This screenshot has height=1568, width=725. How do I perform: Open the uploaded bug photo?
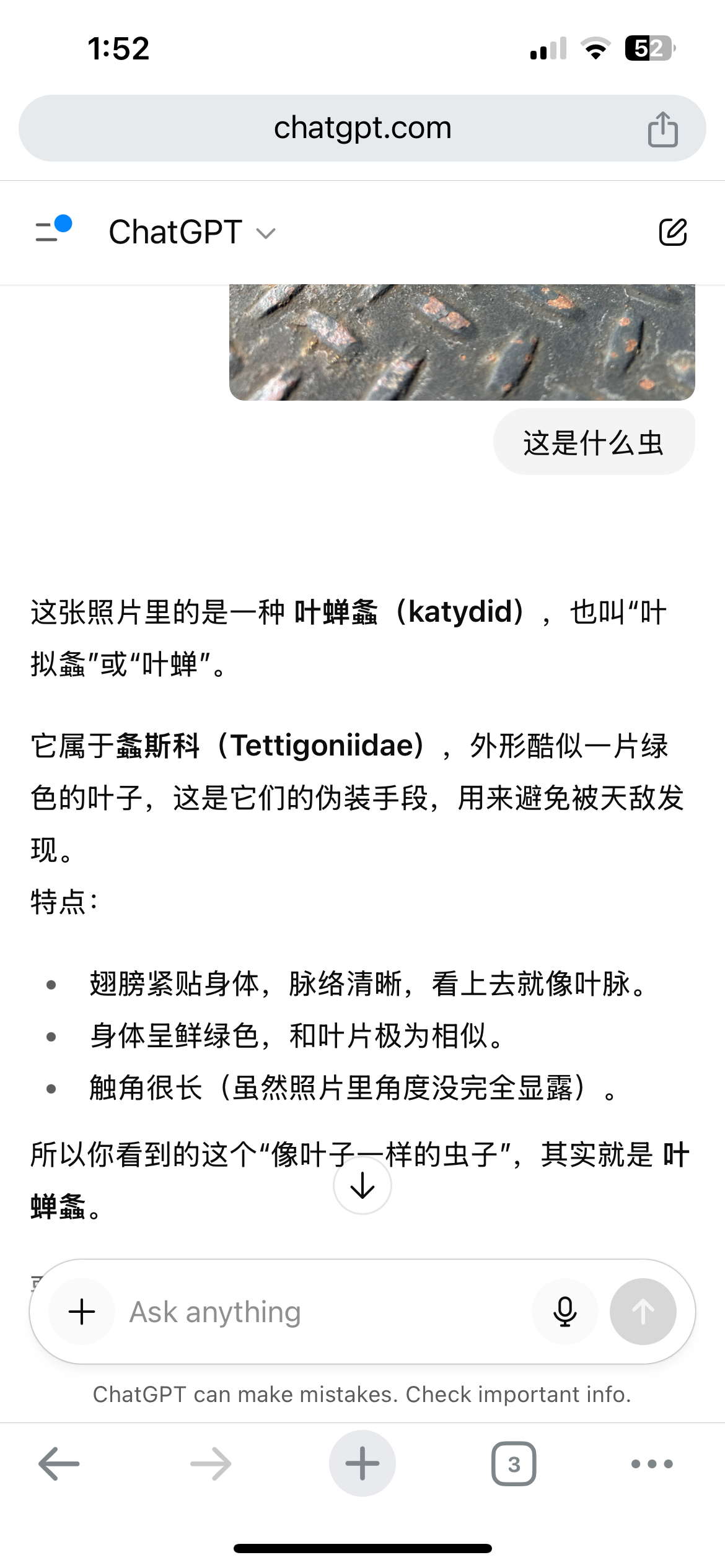462,342
